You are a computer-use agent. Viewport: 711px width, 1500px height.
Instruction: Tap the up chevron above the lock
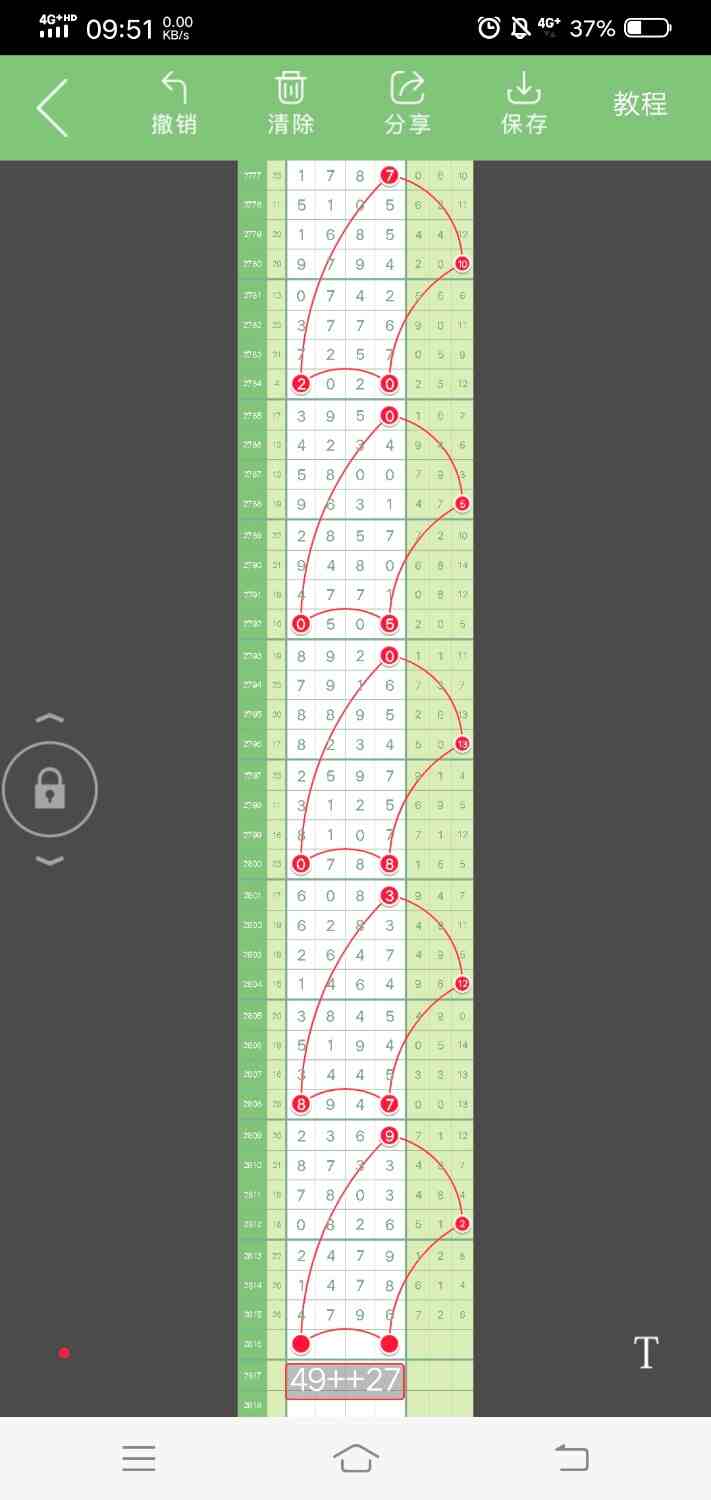[x=50, y=718]
